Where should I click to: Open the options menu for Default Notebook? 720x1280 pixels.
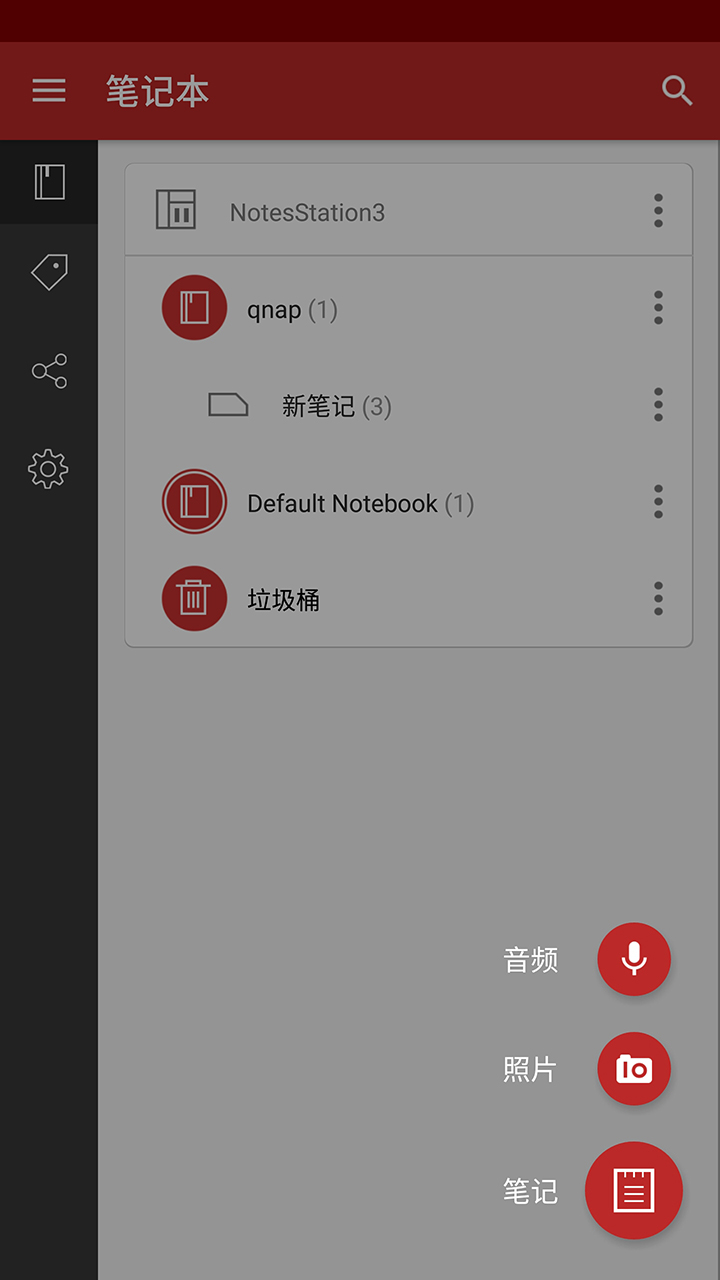coord(658,501)
